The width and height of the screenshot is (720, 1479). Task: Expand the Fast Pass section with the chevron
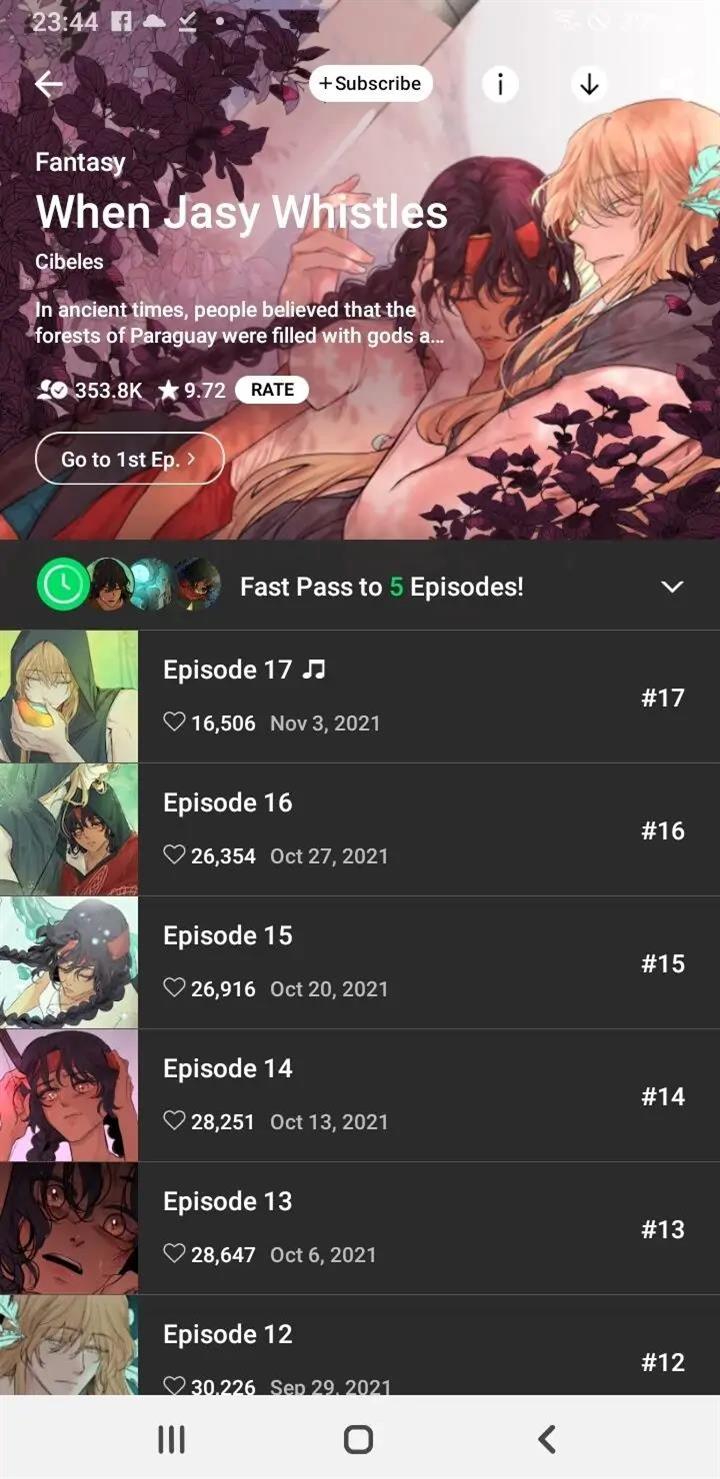[x=672, y=587]
